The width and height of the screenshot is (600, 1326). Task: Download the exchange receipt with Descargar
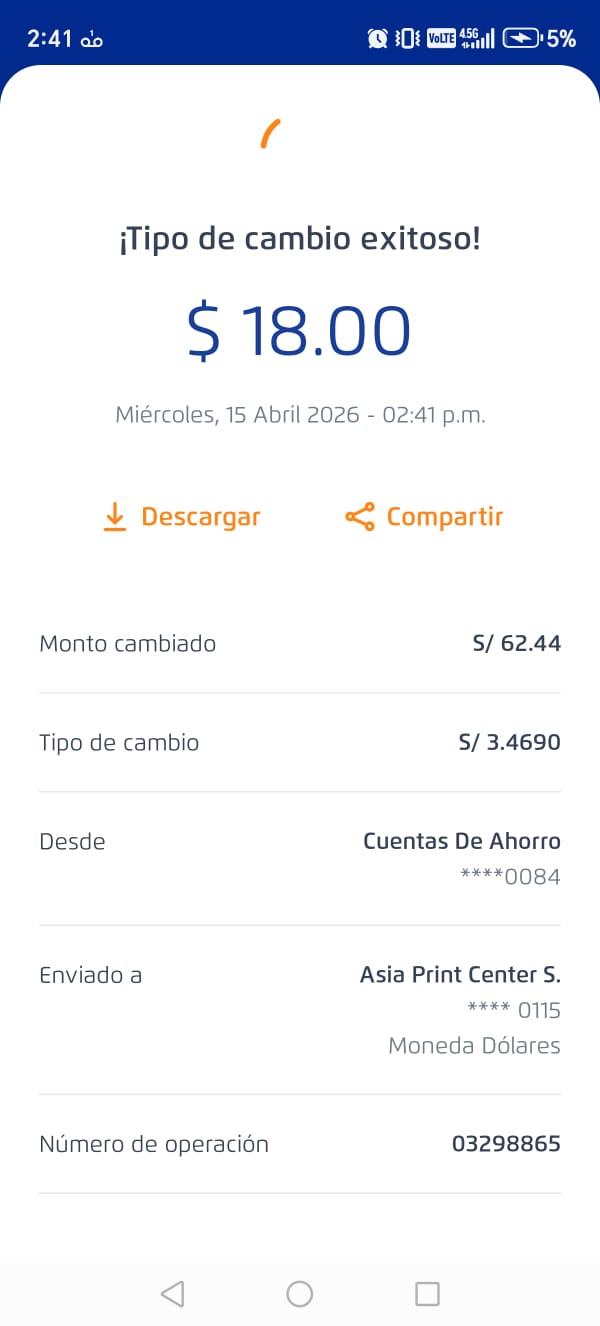pos(182,517)
